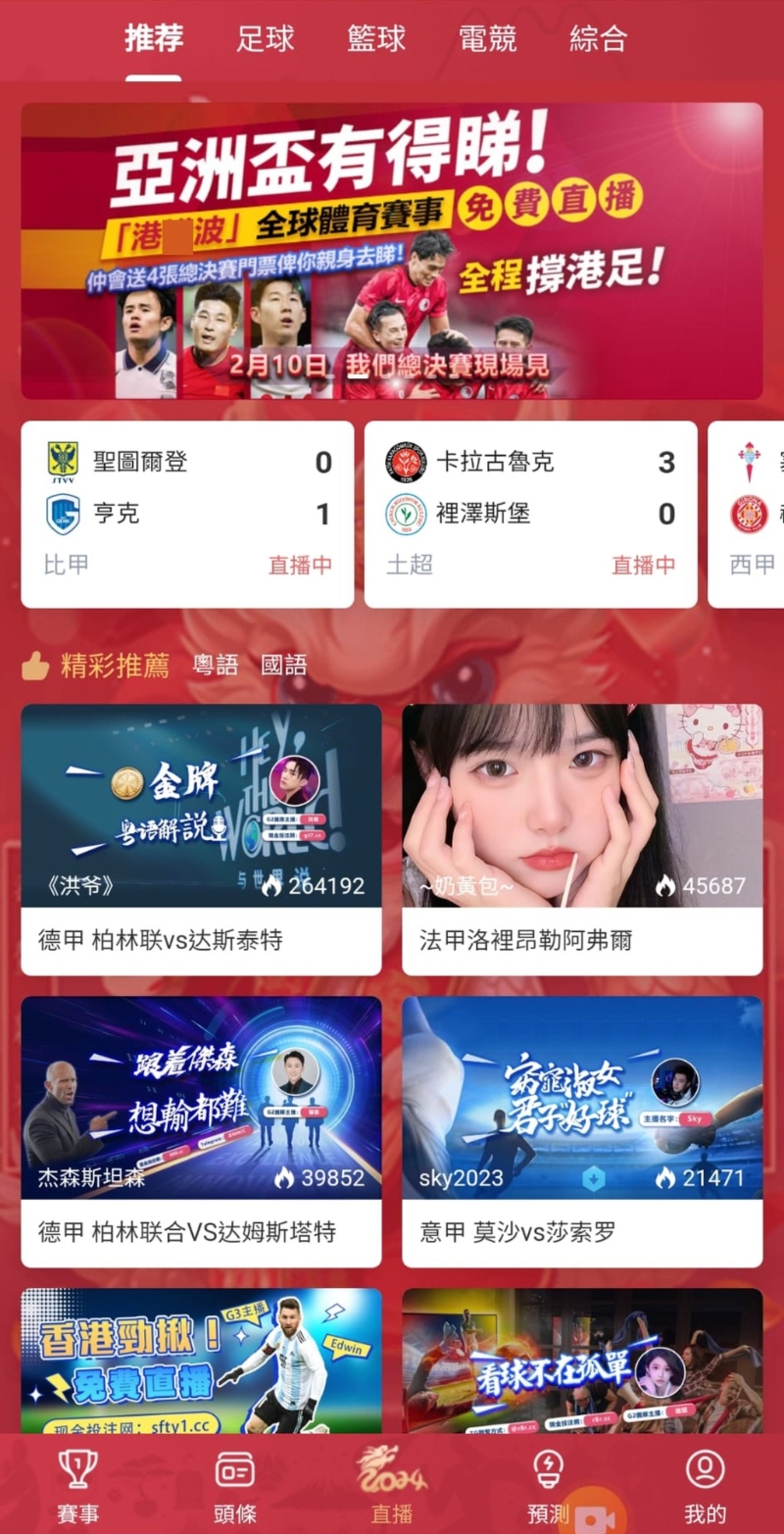
Task: Open sky2023's 意甲 莫沙vs莎索罗 stream
Action: pyautogui.click(x=582, y=1131)
